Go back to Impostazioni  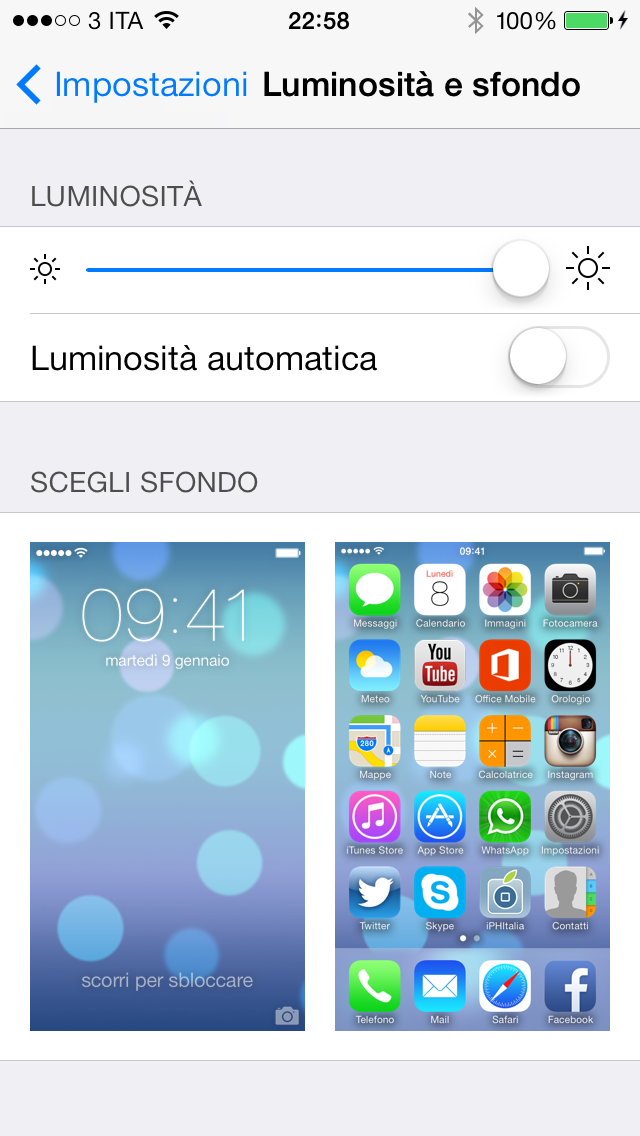132,85
